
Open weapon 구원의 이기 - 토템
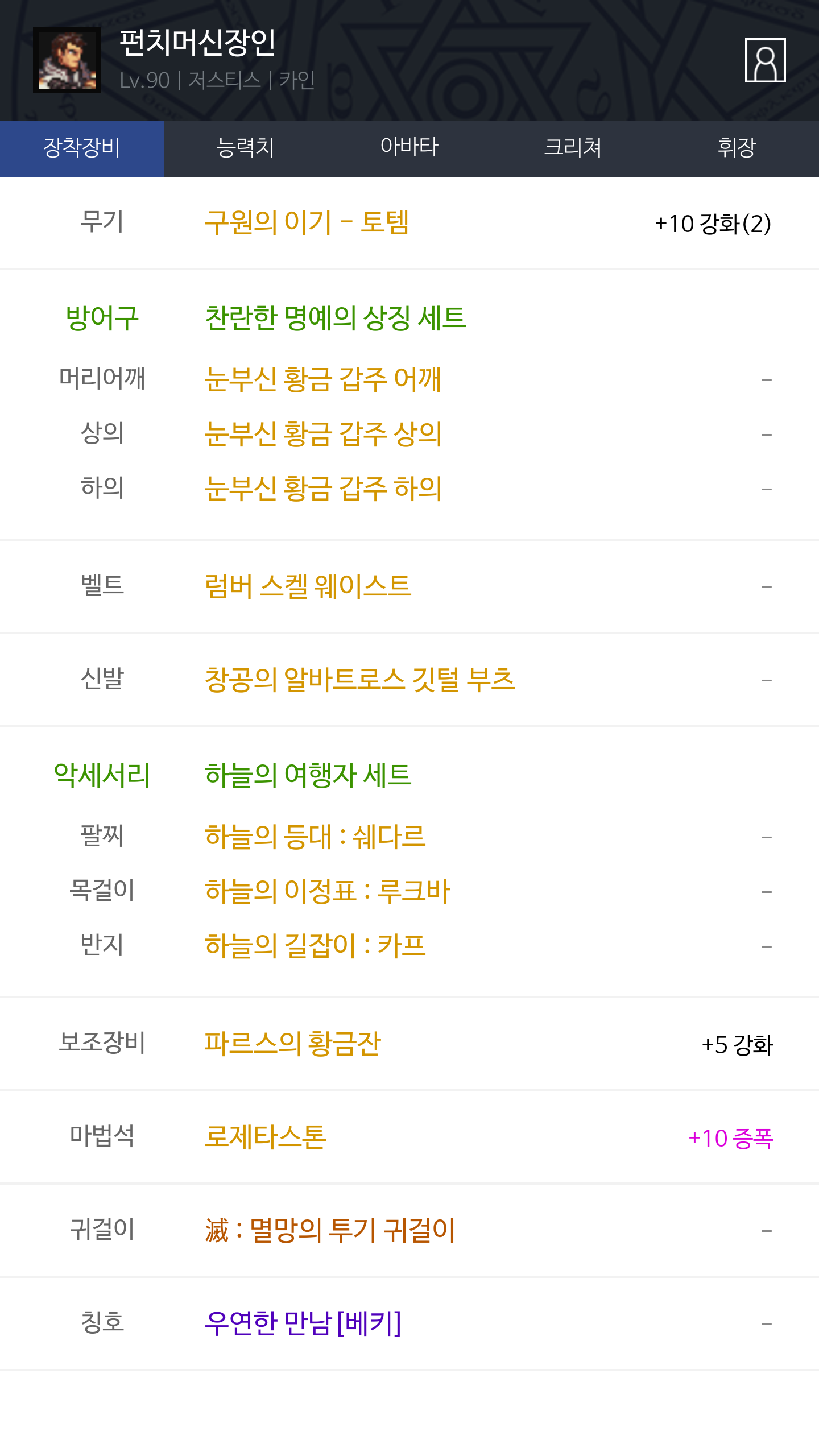pyautogui.click(x=307, y=222)
